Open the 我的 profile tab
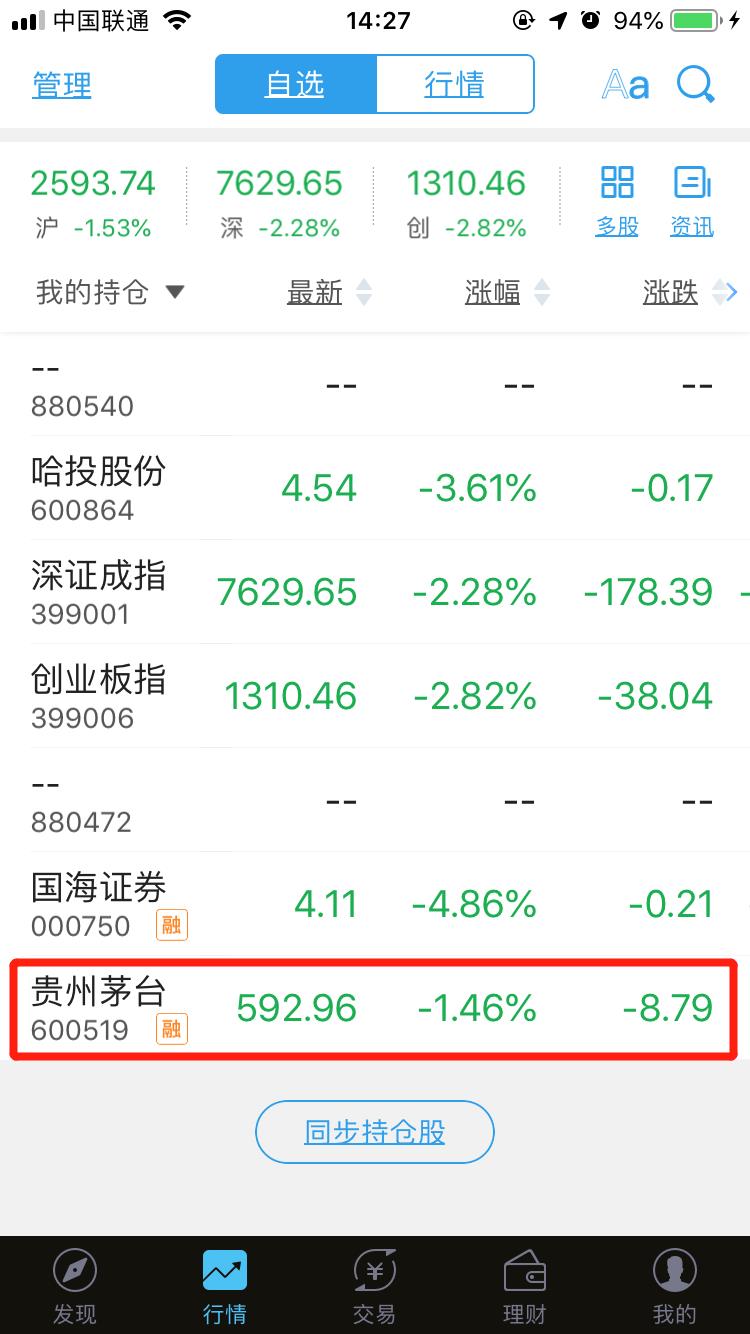This screenshot has height=1334, width=750. click(x=674, y=1286)
